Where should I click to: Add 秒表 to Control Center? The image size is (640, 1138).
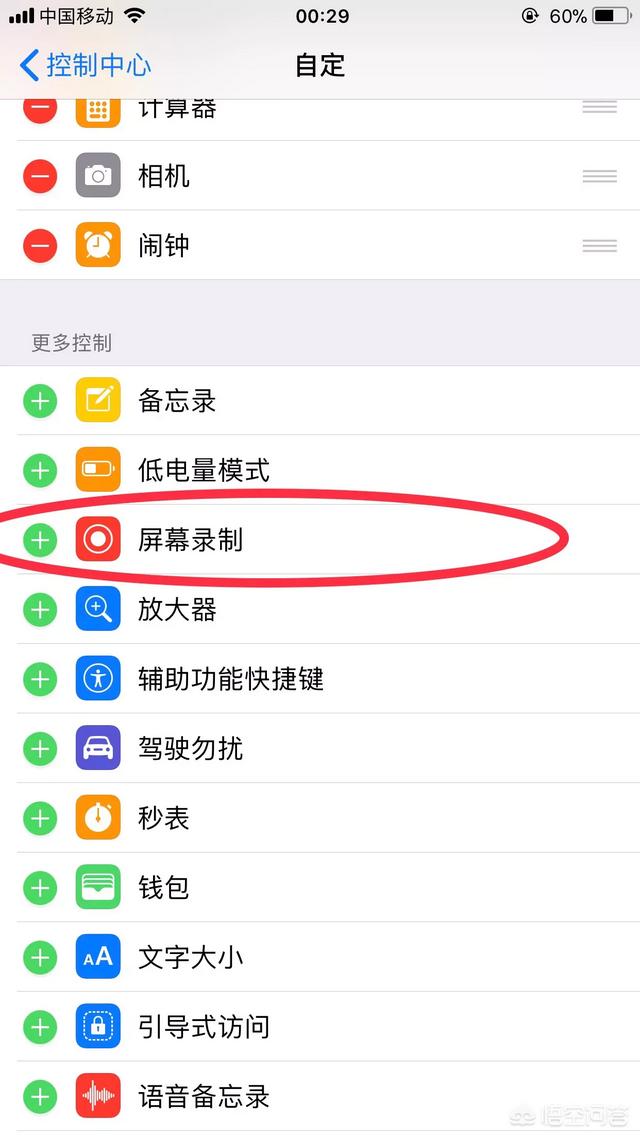(40, 819)
